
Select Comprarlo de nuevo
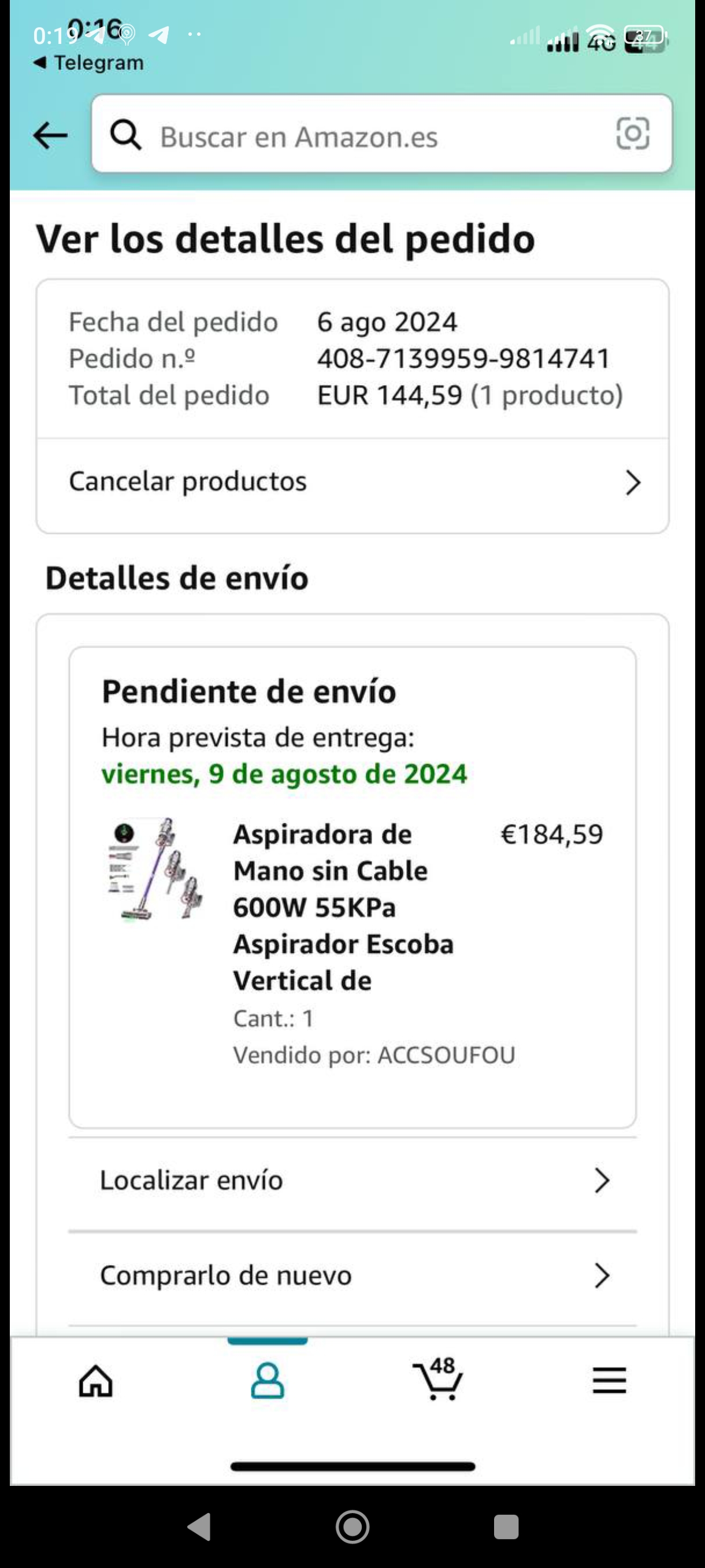(x=353, y=1275)
